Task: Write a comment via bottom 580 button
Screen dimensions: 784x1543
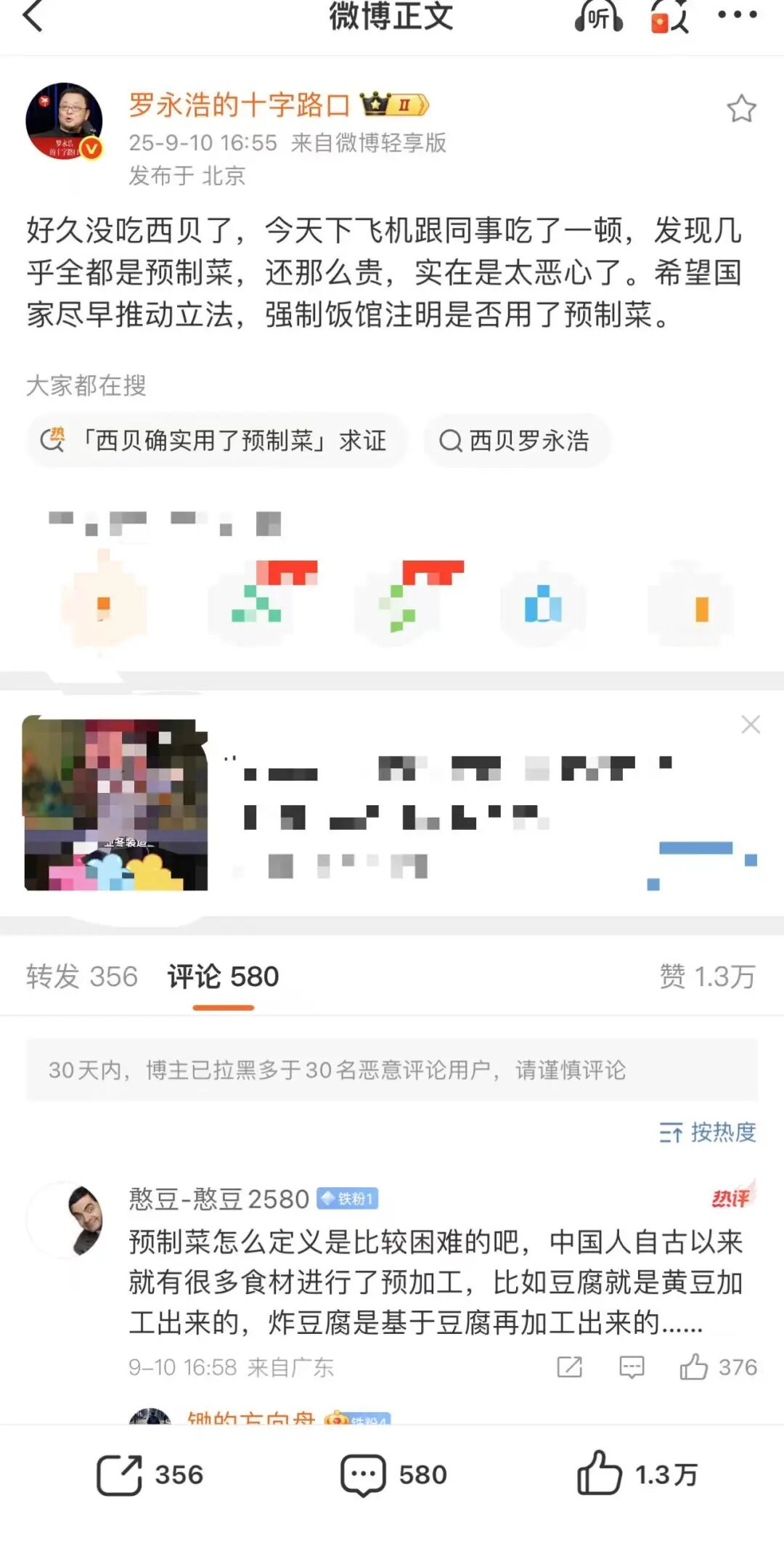Action: (x=393, y=1475)
